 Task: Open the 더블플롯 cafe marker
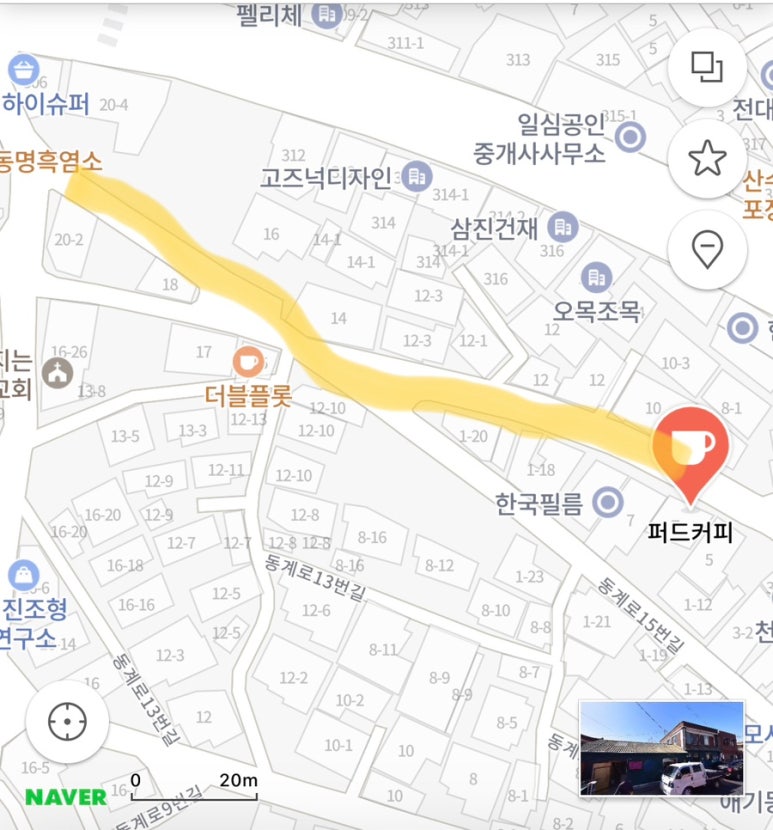[x=247, y=361]
